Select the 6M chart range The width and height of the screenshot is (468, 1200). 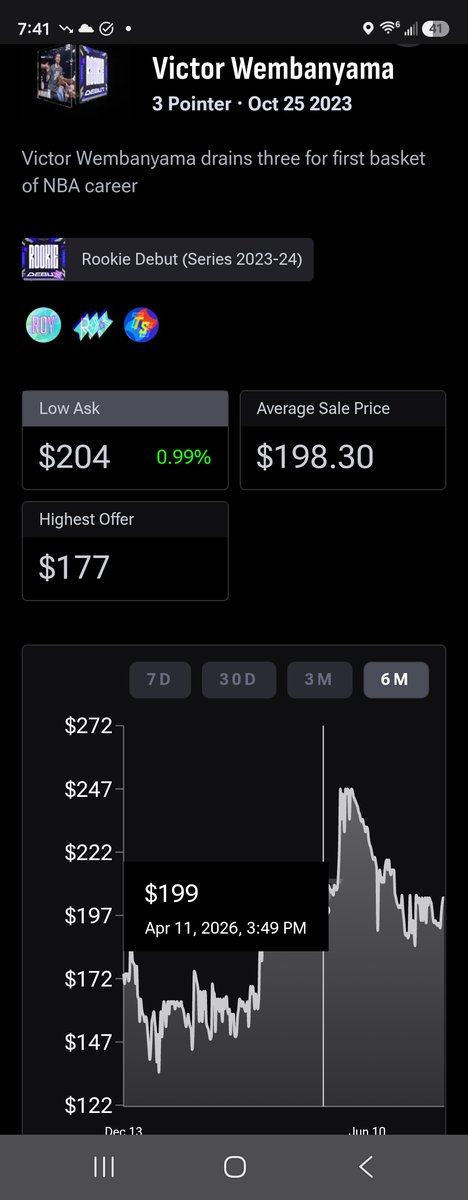point(396,679)
